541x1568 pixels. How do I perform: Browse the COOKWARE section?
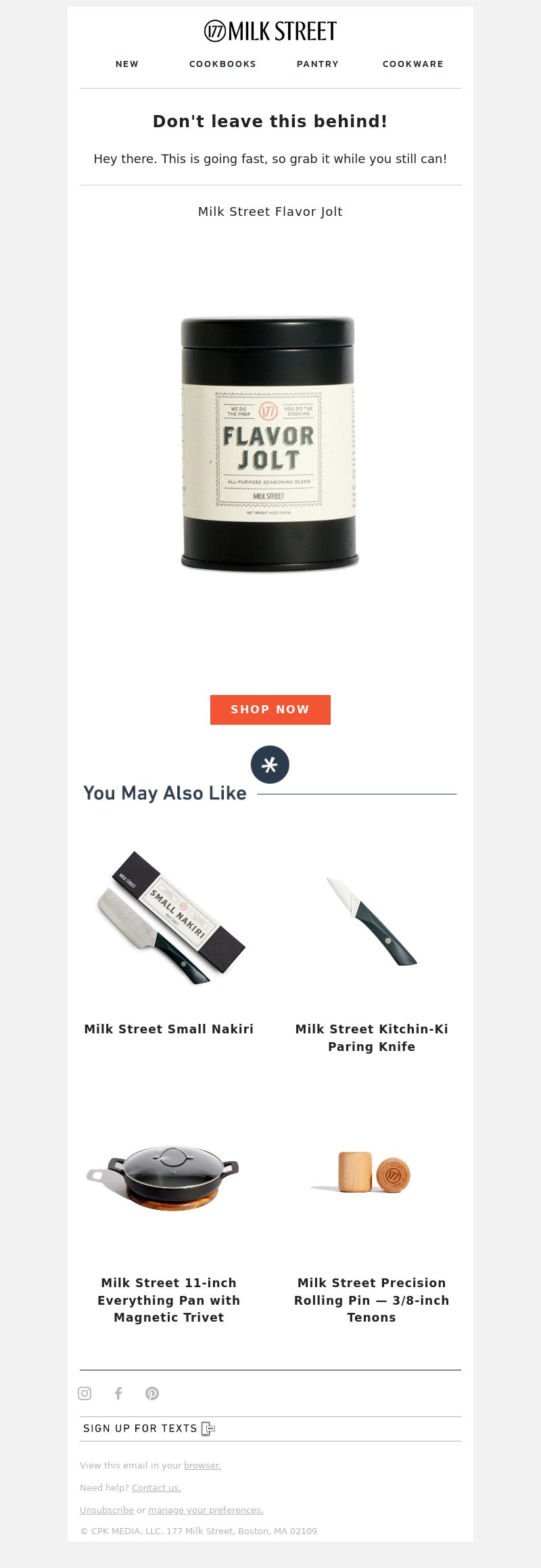pyautogui.click(x=413, y=64)
